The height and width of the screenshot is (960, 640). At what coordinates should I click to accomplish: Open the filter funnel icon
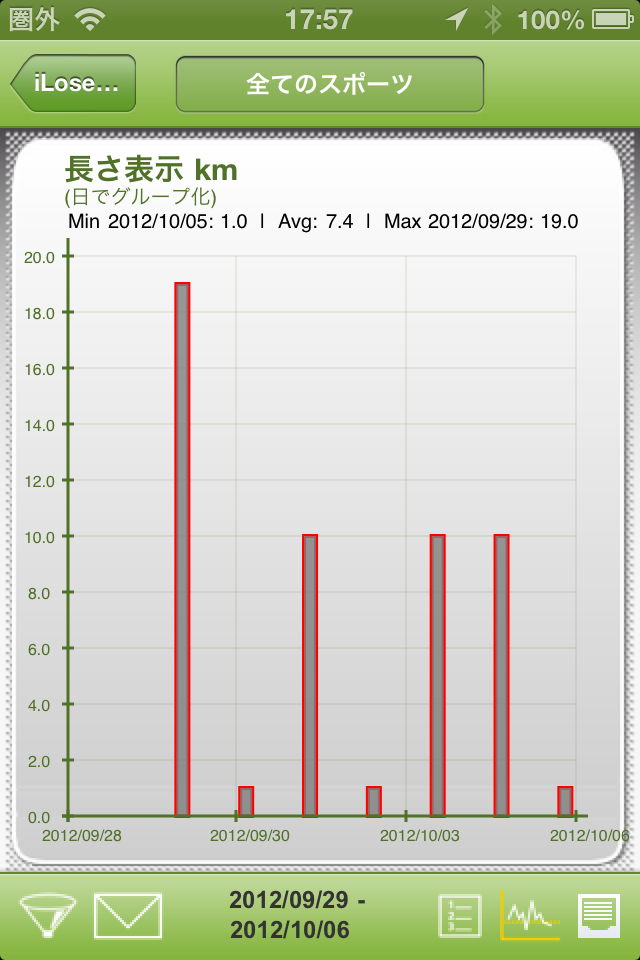coord(49,915)
